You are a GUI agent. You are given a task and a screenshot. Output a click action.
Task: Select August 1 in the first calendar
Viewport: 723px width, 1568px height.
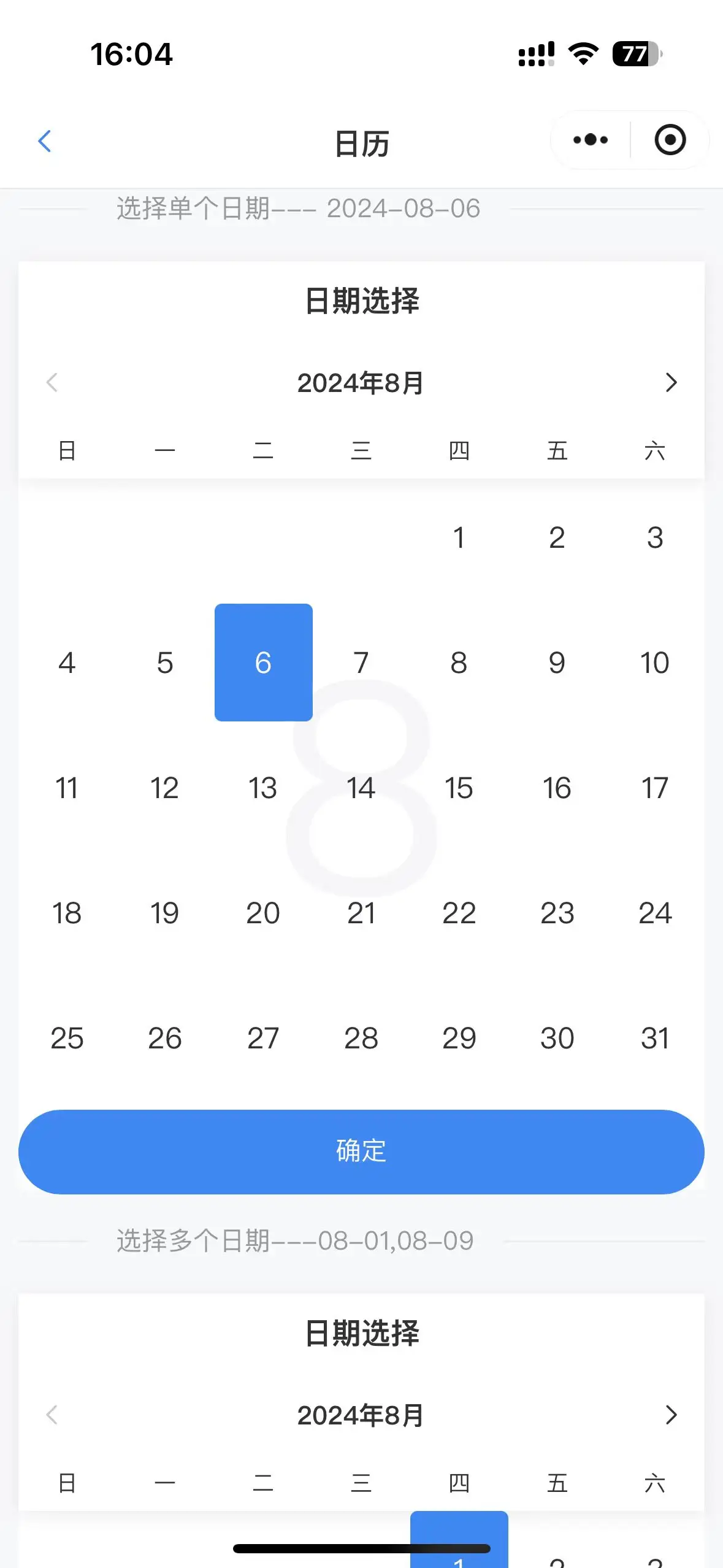(459, 538)
